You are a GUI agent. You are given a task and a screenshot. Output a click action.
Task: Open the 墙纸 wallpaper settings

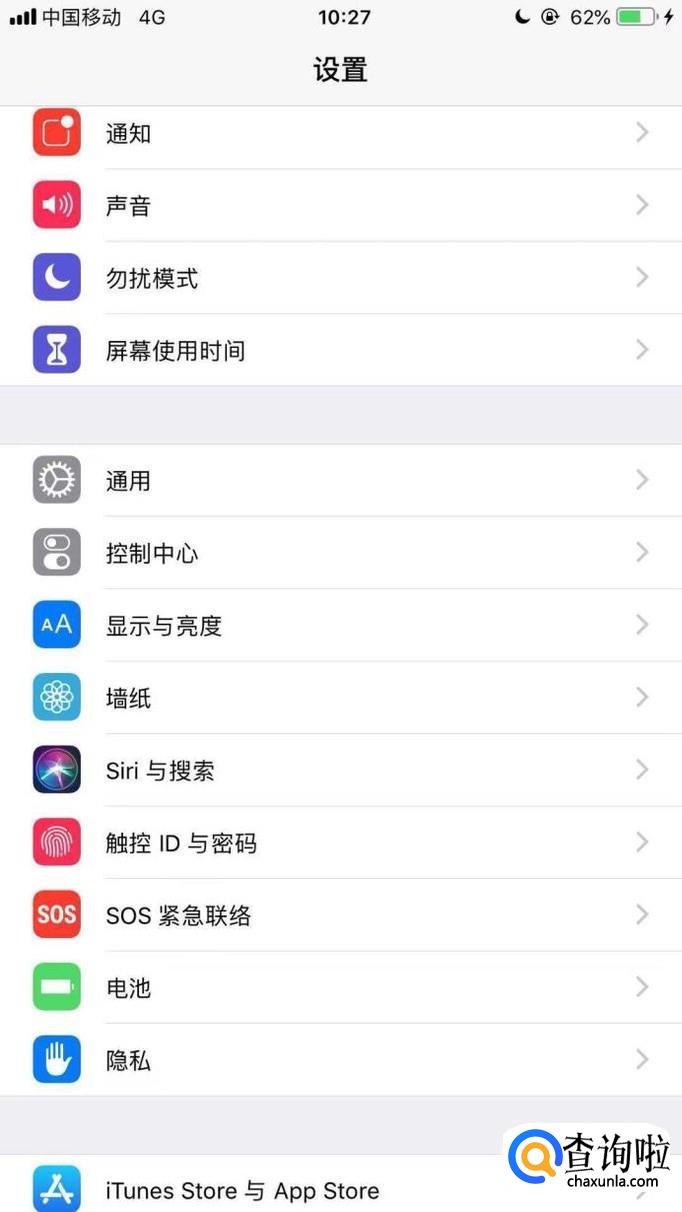pos(340,698)
